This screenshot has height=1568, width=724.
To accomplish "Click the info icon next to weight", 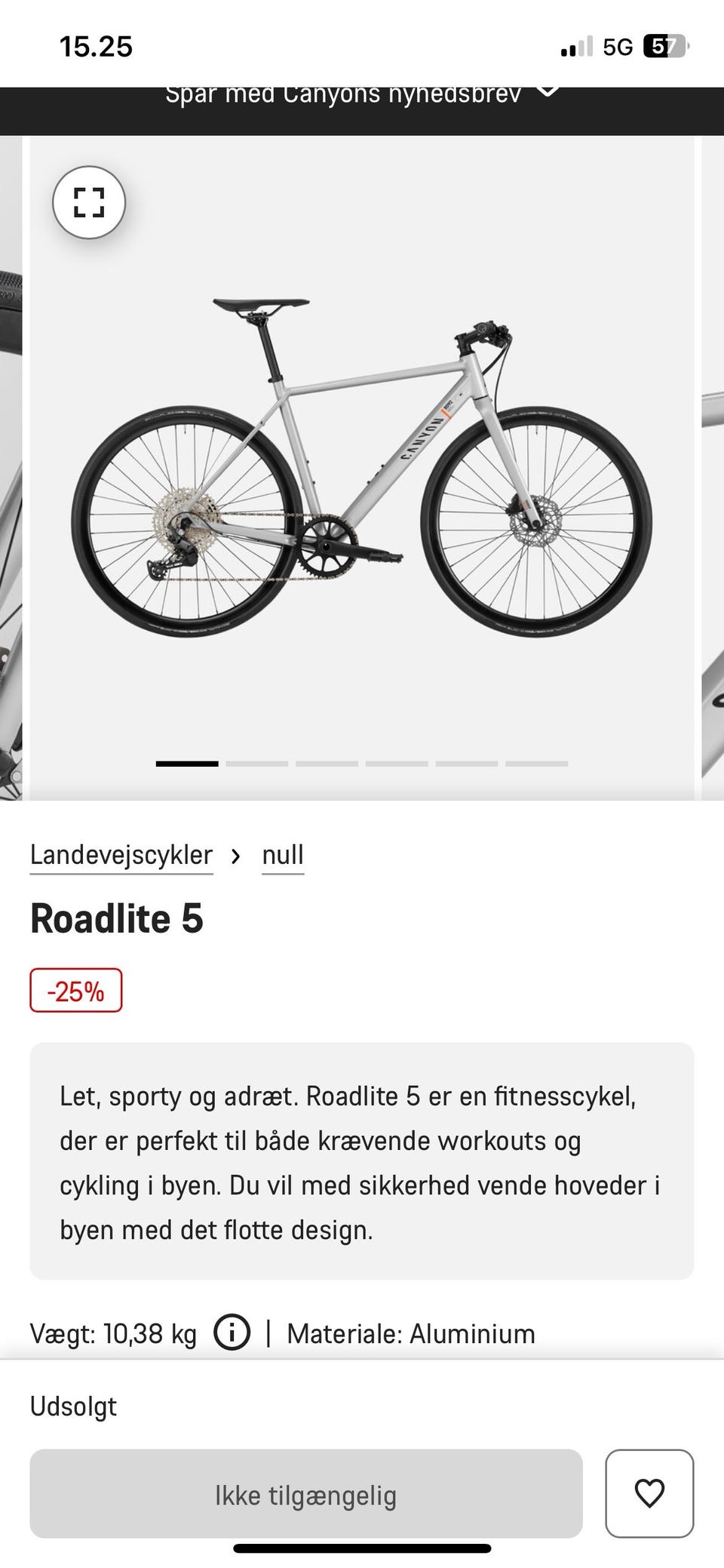I will click(x=234, y=1332).
